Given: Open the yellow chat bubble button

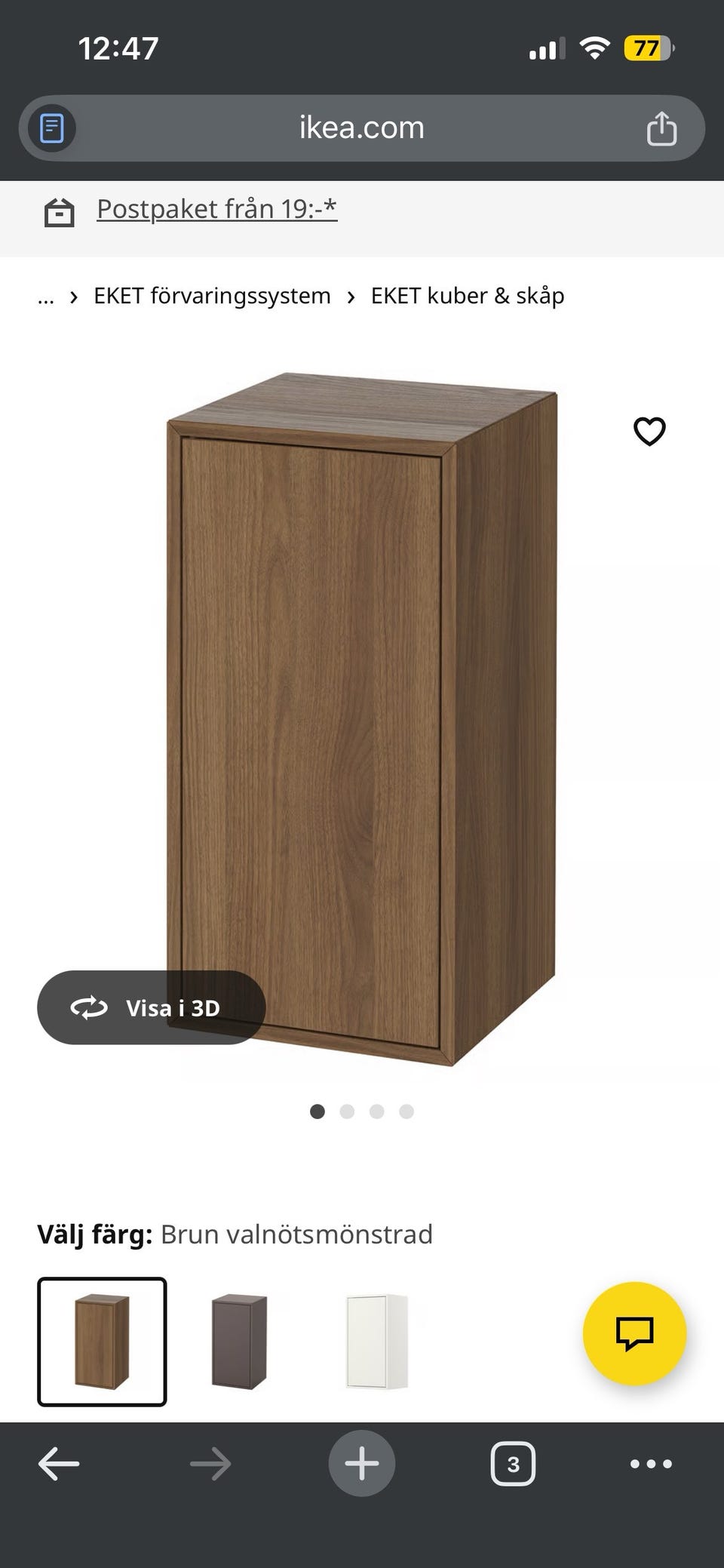Looking at the screenshot, I should pyautogui.click(x=635, y=1333).
